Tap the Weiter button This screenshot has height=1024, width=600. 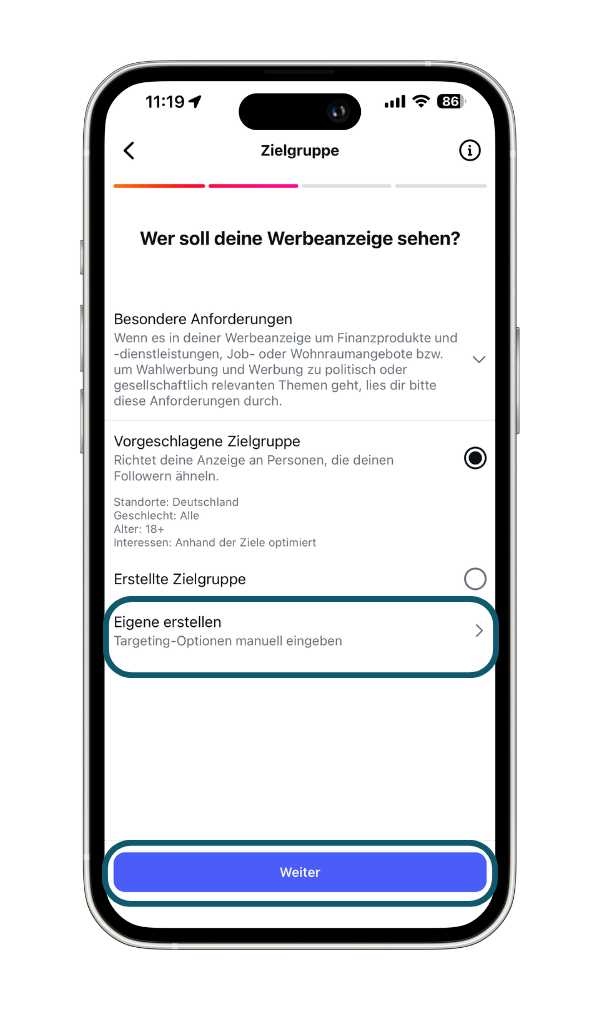(x=300, y=872)
